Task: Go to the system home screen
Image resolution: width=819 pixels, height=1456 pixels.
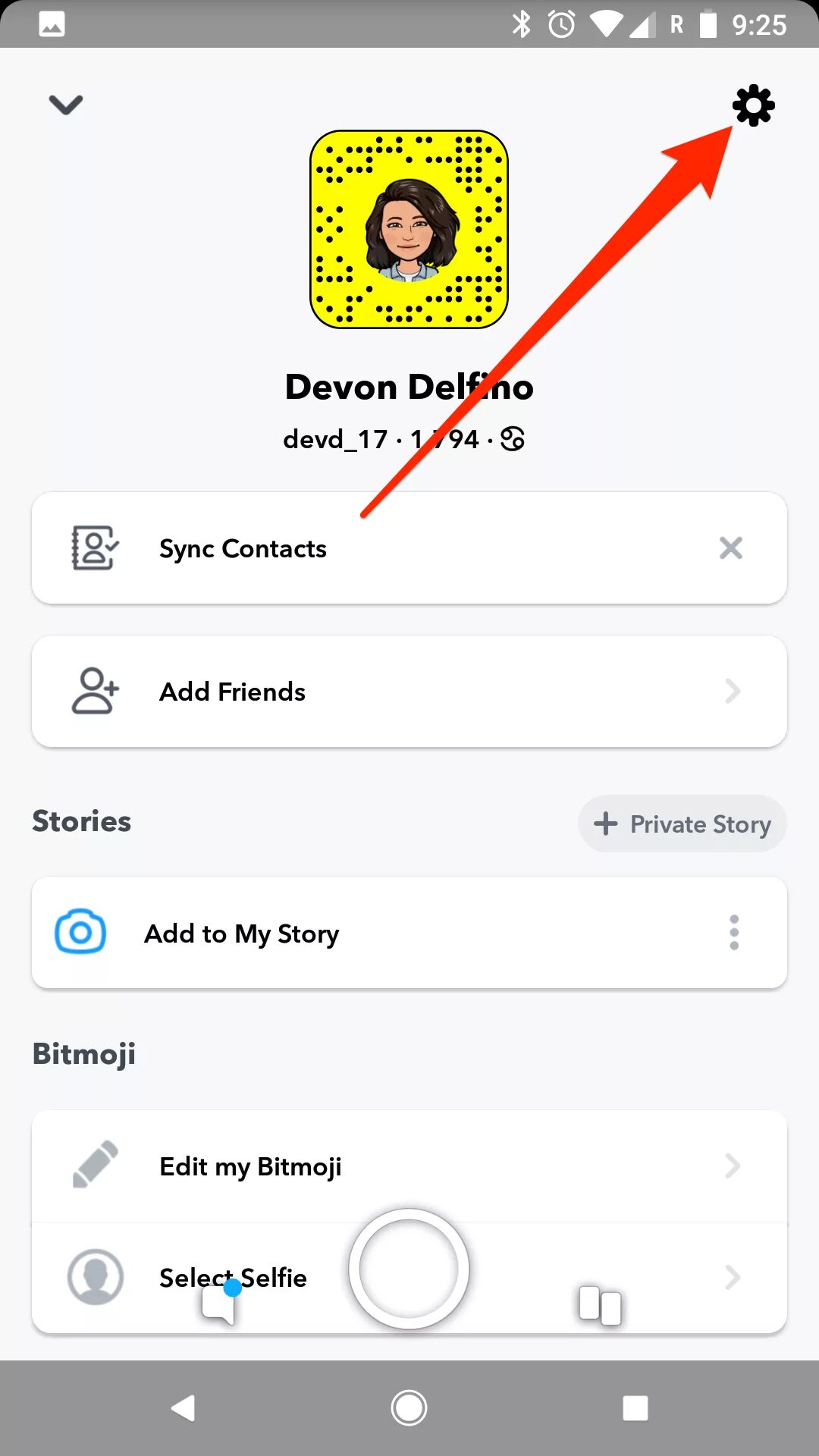Action: [409, 1408]
